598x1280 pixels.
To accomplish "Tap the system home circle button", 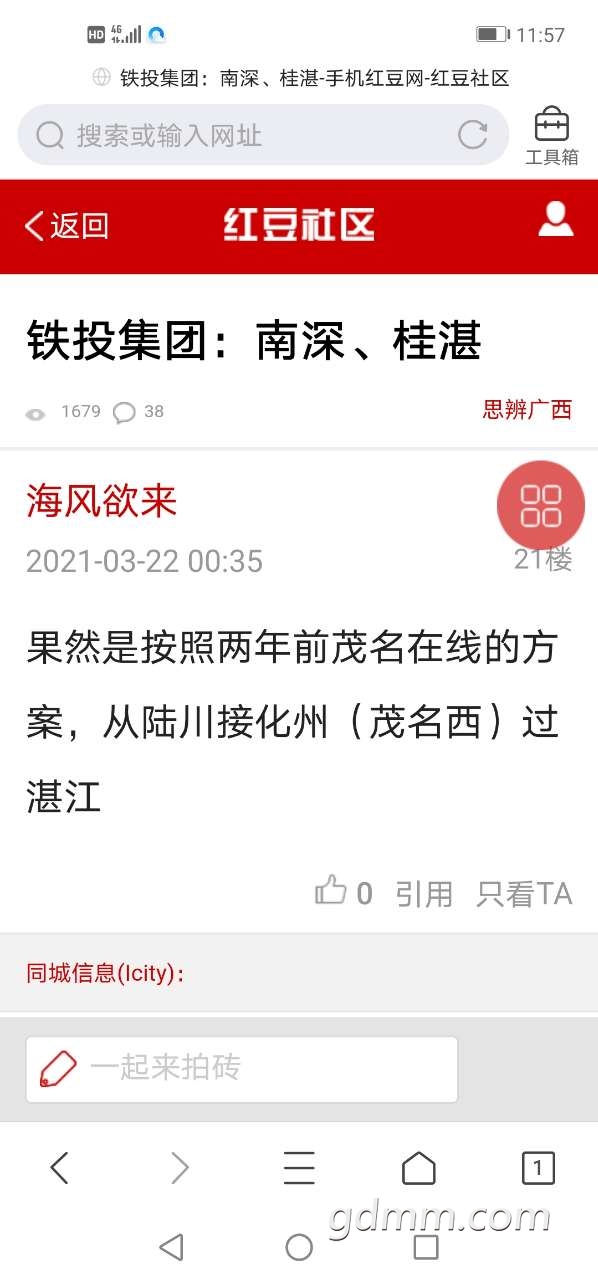I will (x=299, y=1246).
